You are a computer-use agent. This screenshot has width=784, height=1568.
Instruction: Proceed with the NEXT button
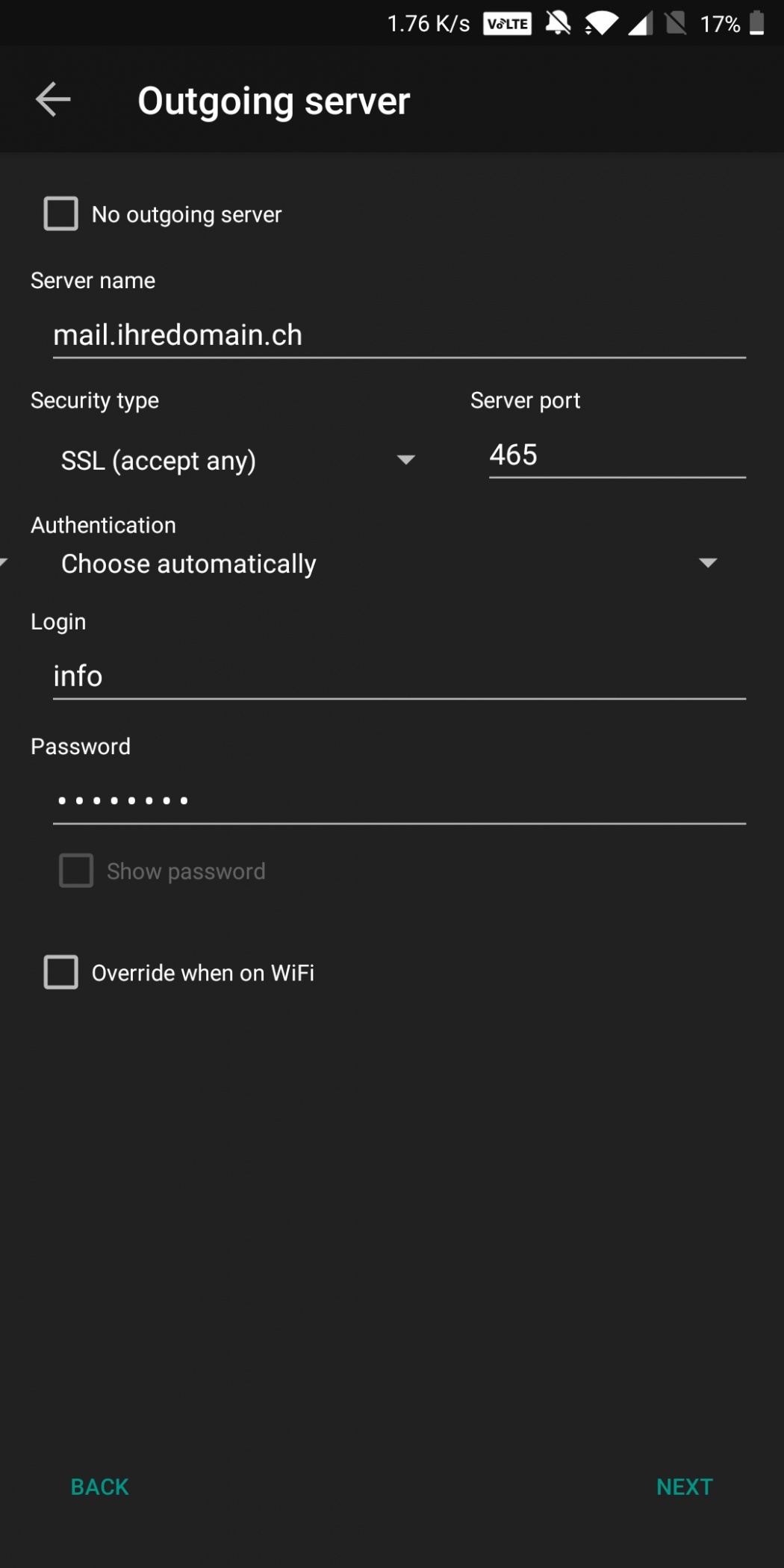(x=684, y=1487)
